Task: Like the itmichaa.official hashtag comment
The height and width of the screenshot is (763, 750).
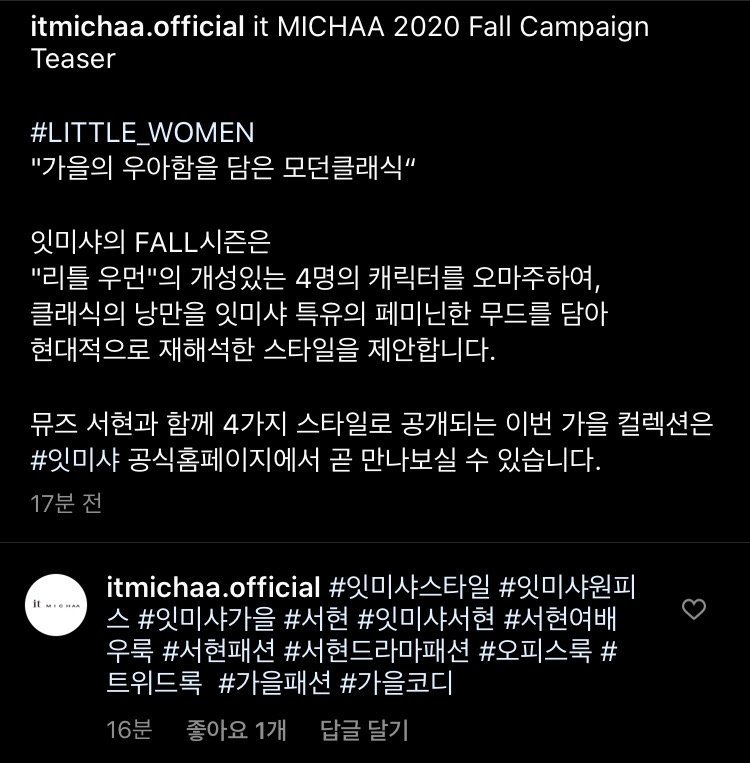Action: pos(692,609)
